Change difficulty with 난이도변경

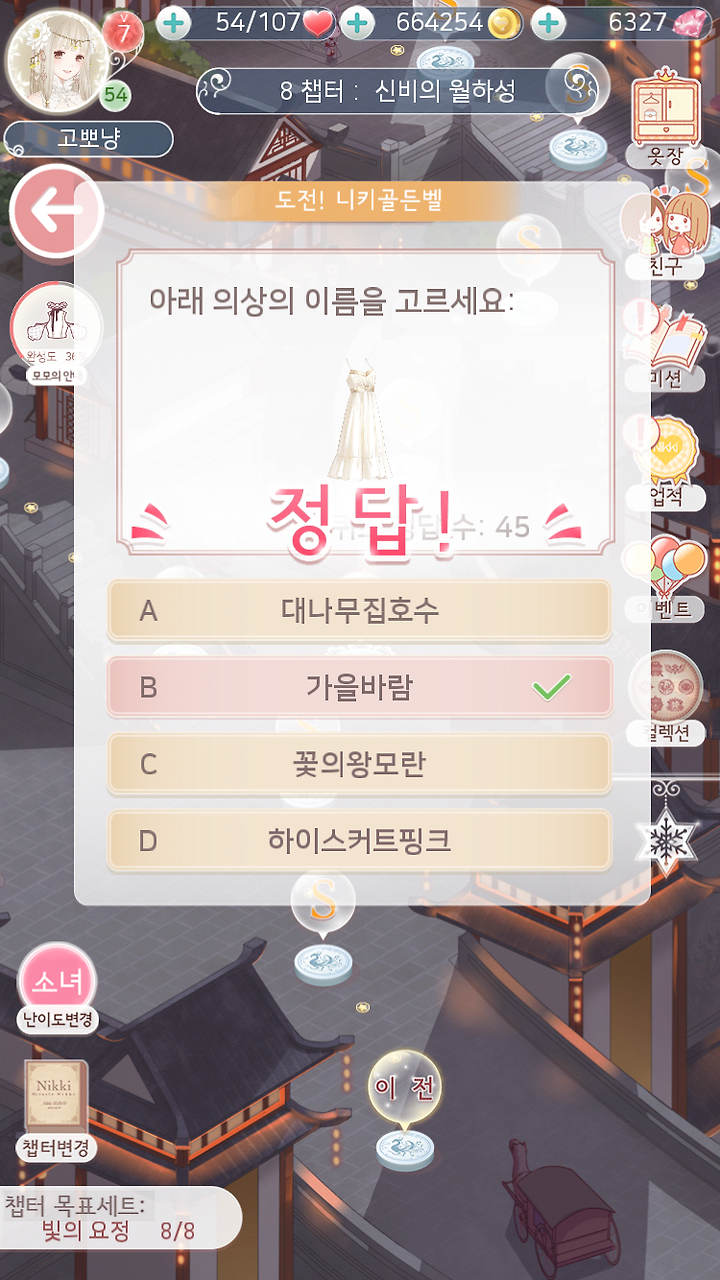57,989
